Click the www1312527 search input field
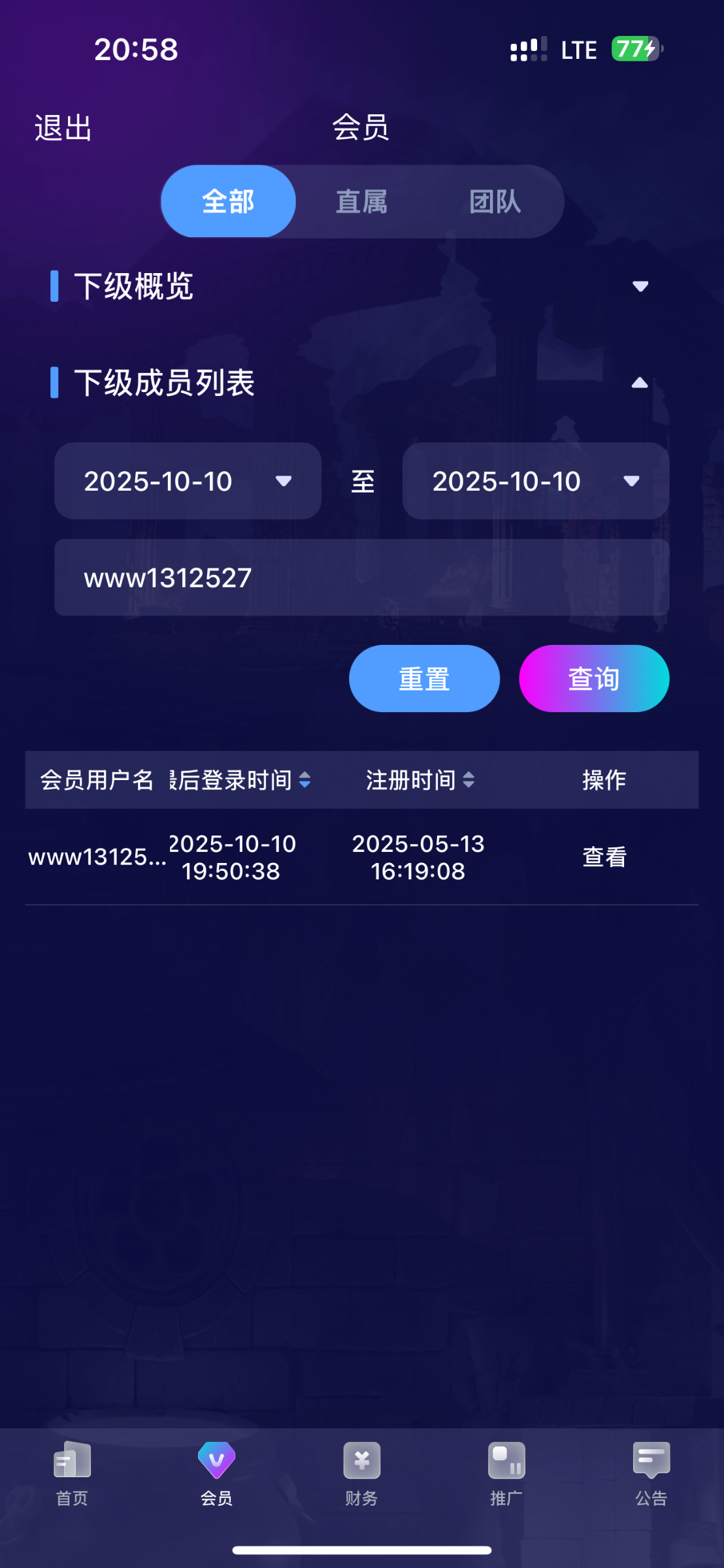Viewport: 724px width, 1568px height. pyautogui.click(x=361, y=578)
